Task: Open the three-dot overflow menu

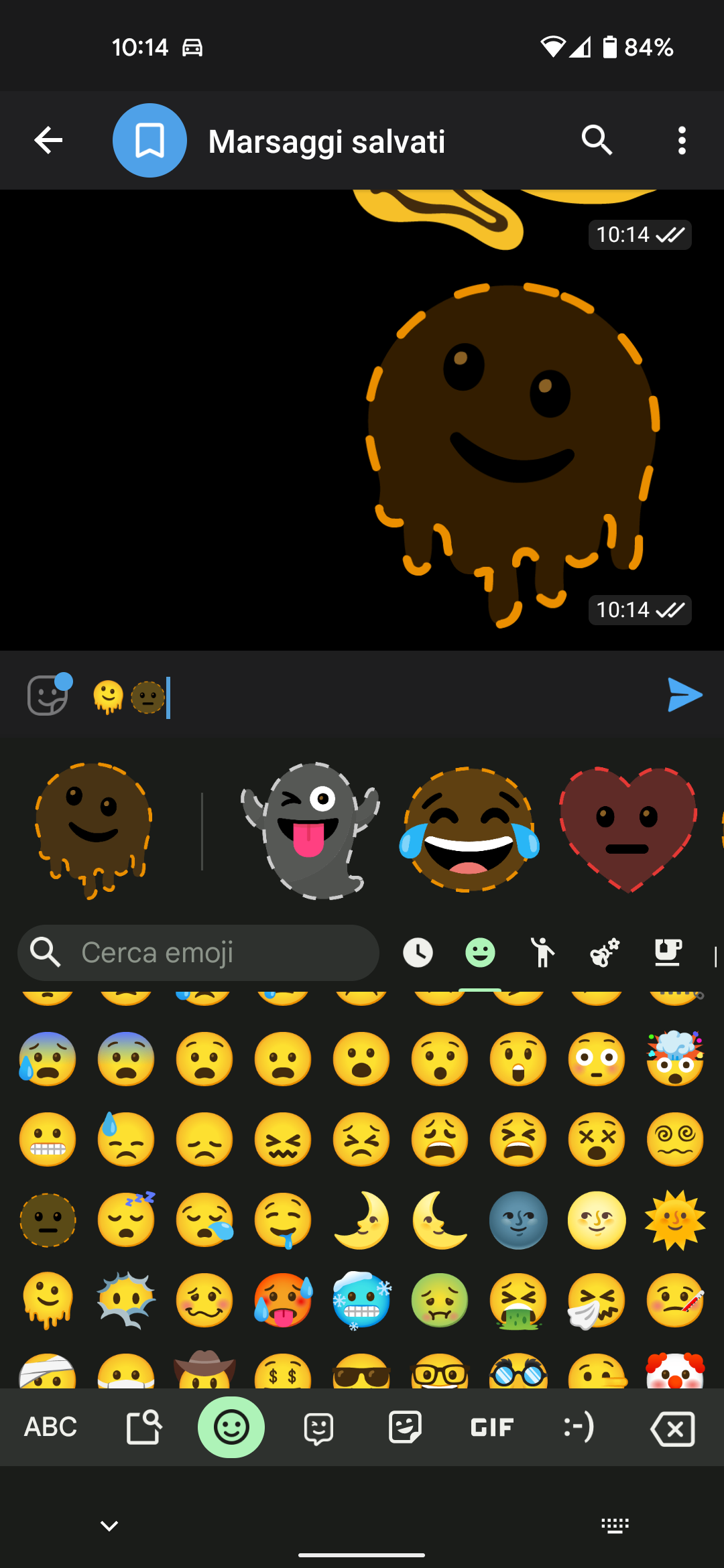Action: pos(682,141)
